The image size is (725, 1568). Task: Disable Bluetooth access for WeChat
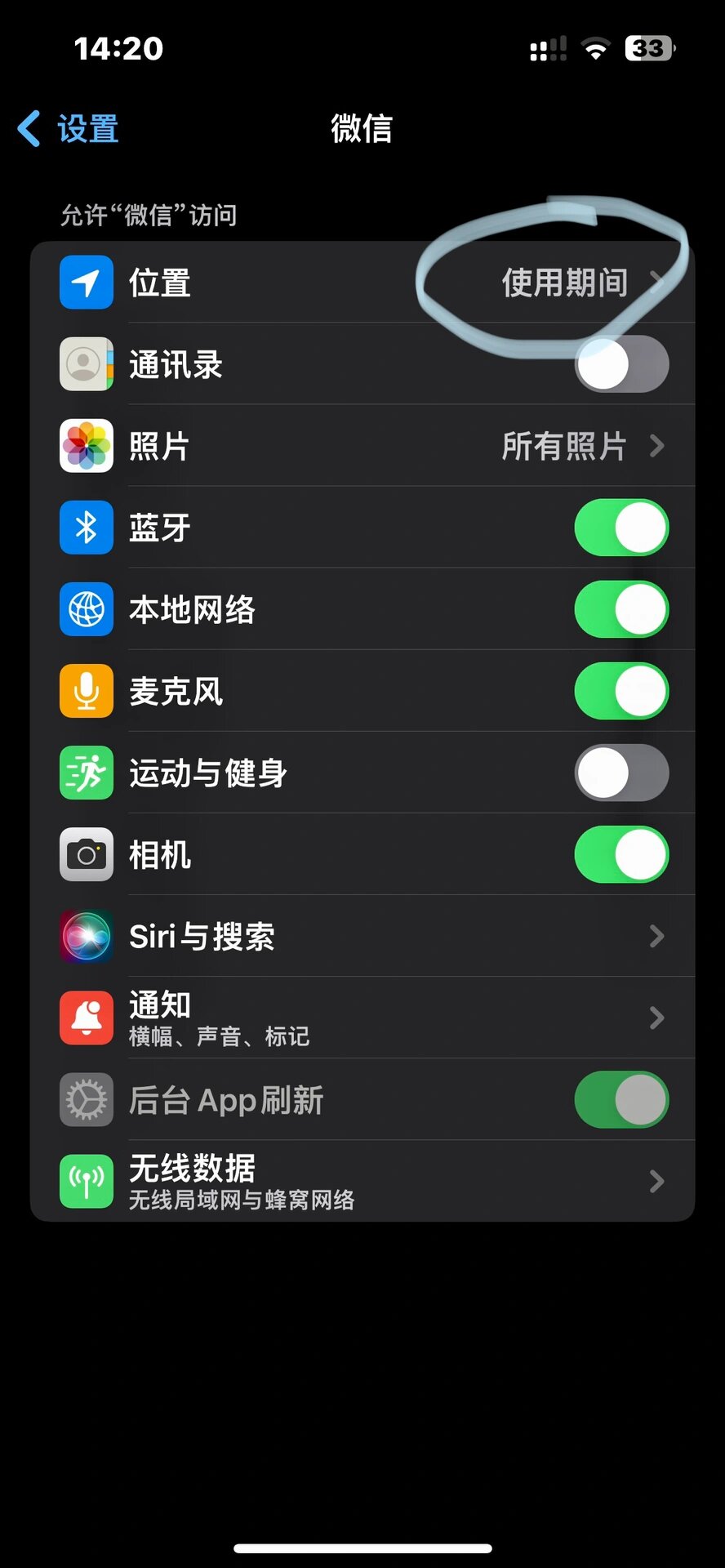[x=622, y=528]
